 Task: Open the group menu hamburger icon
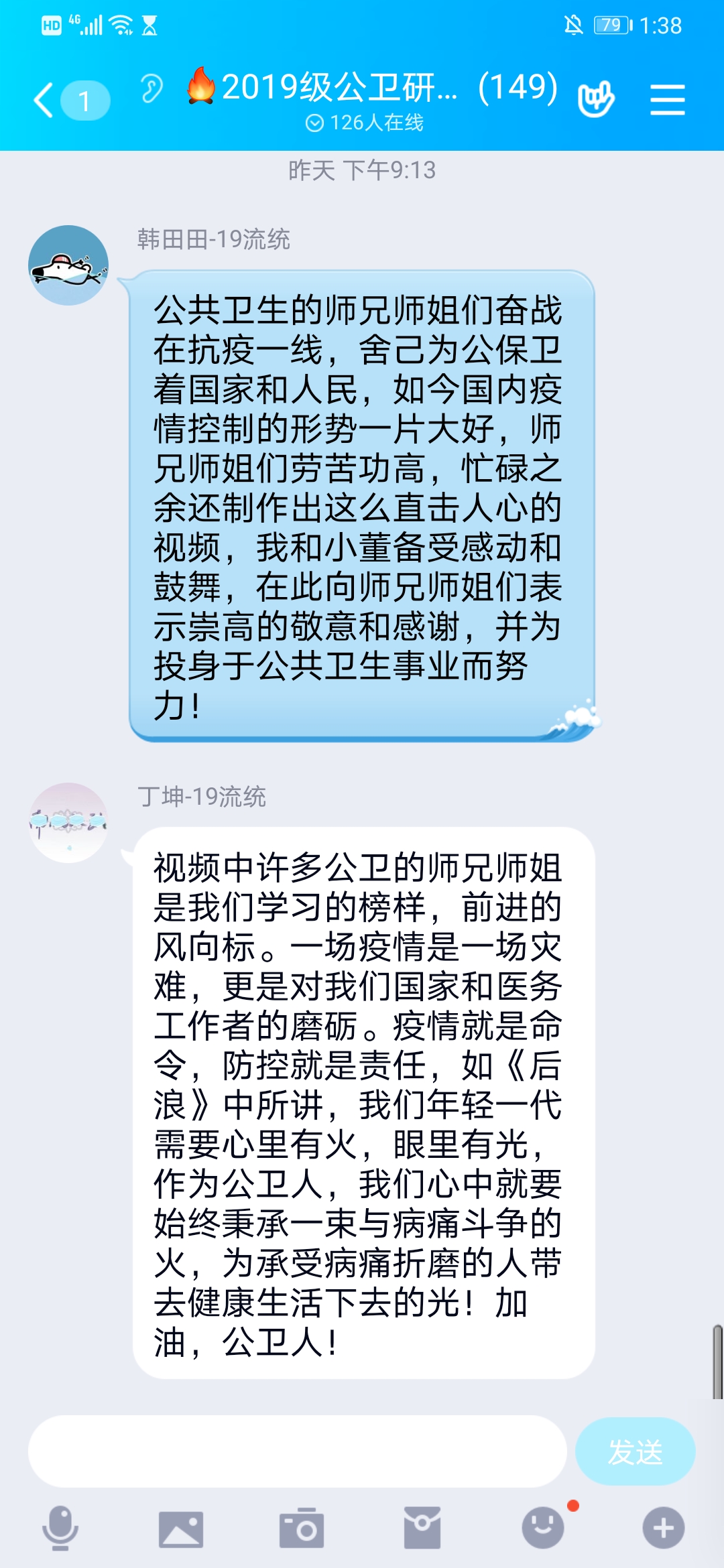(x=668, y=100)
